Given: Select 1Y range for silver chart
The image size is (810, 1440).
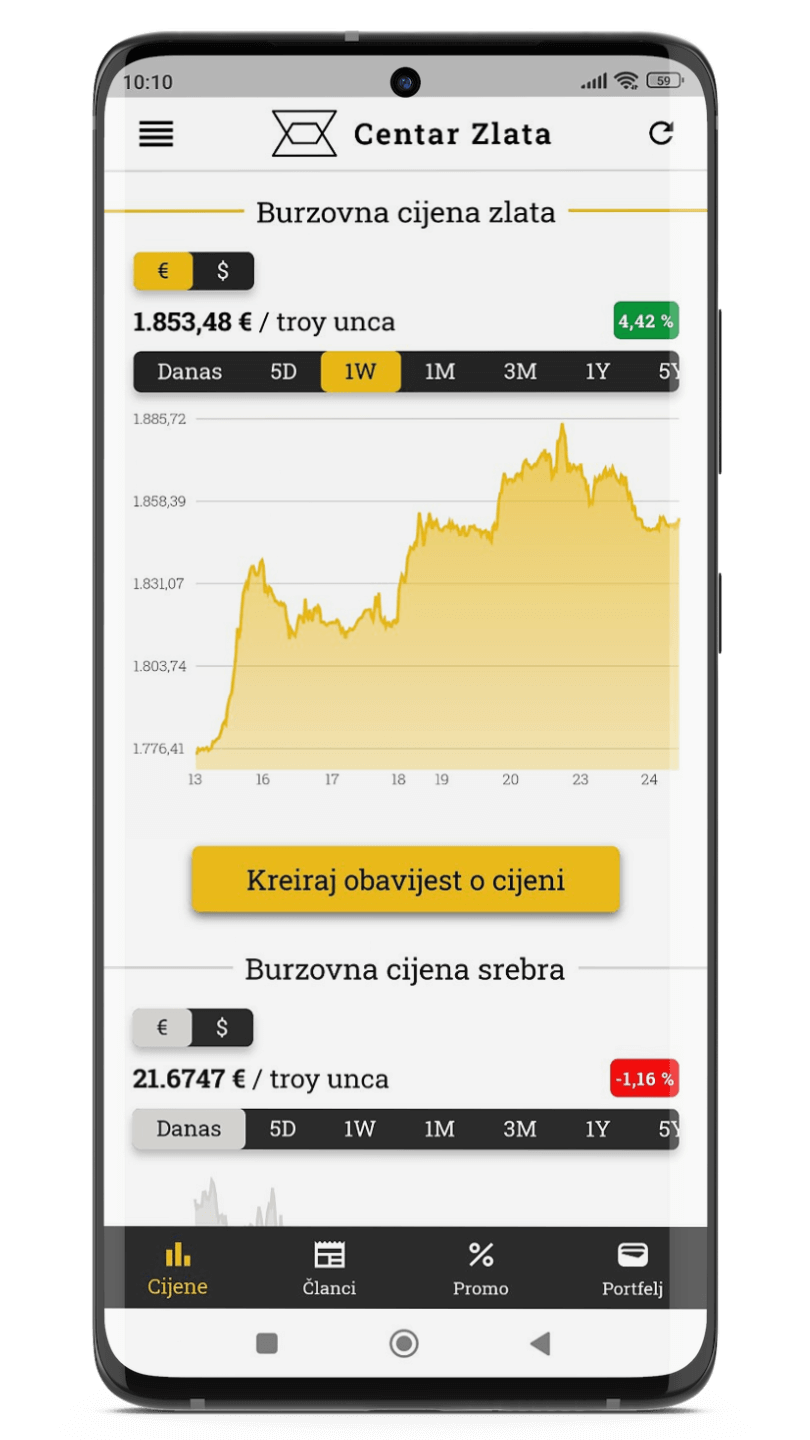Looking at the screenshot, I should (597, 1128).
